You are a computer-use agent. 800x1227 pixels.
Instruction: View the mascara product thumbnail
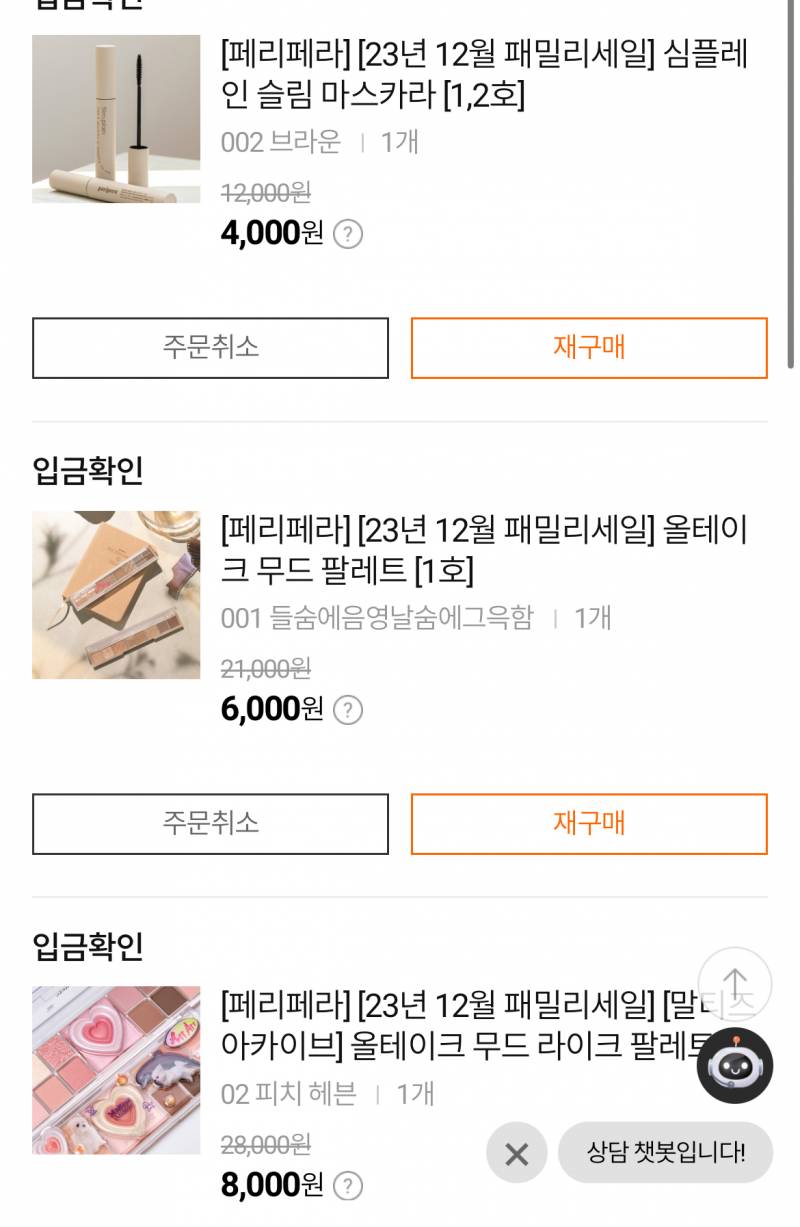(115, 119)
